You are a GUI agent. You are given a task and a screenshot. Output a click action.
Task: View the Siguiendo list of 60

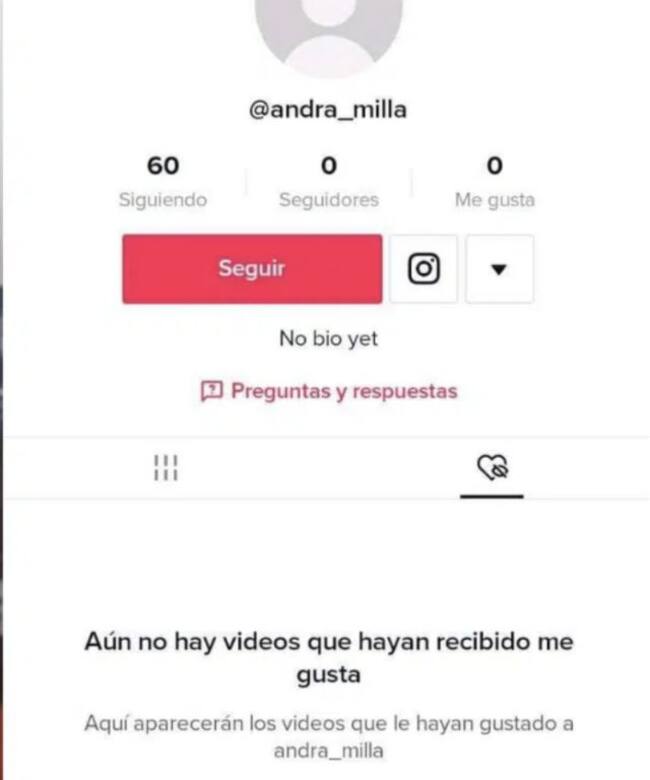tap(163, 181)
